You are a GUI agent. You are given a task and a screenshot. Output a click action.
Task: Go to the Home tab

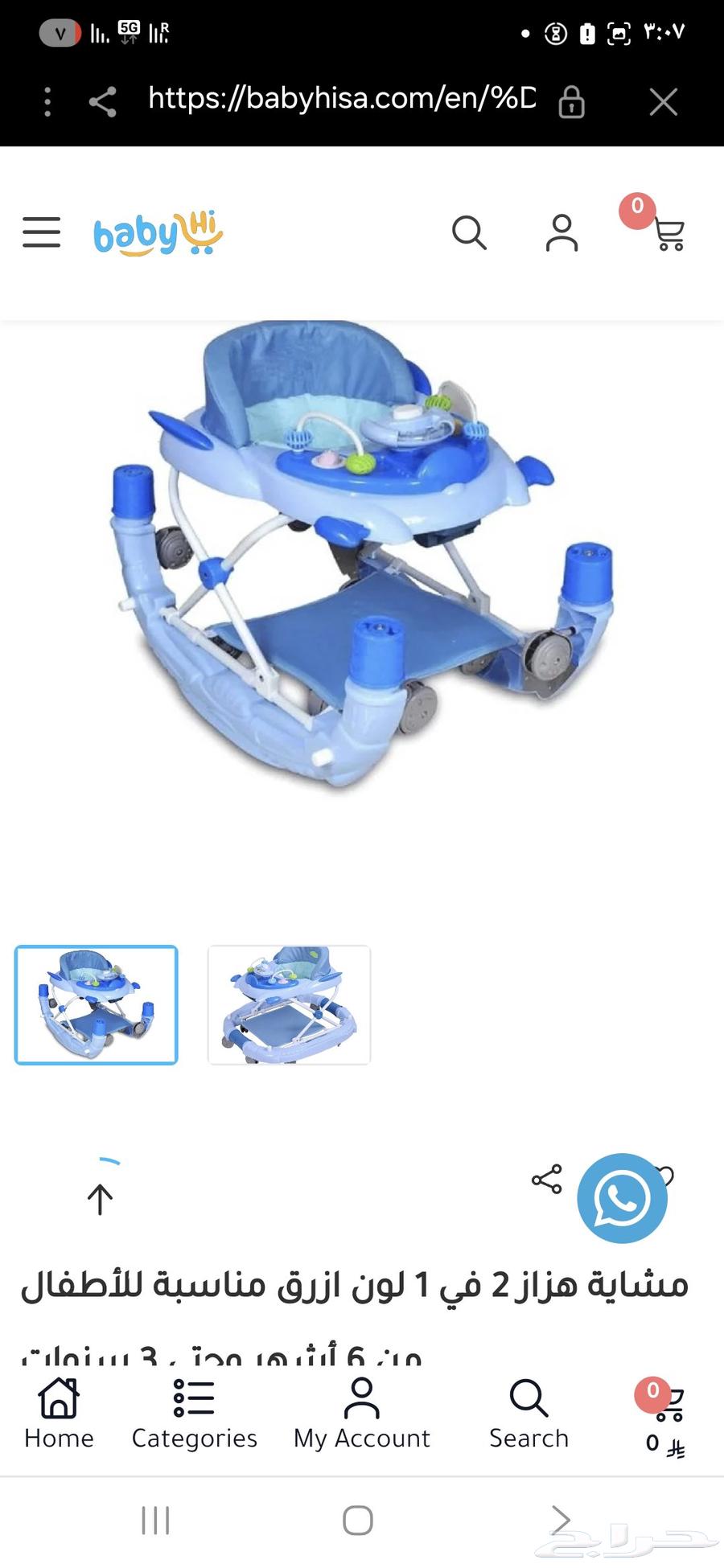[x=59, y=1414]
